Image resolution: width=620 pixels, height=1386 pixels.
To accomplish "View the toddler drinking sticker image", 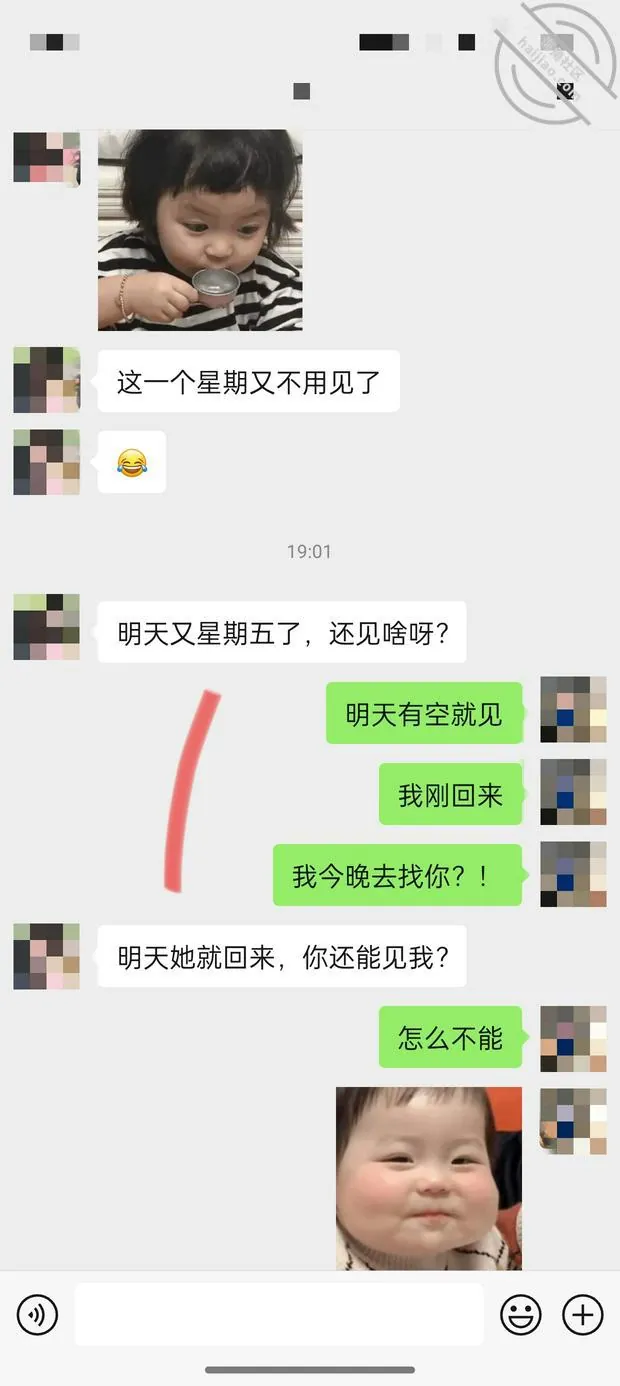I will [x=200, y=230].
